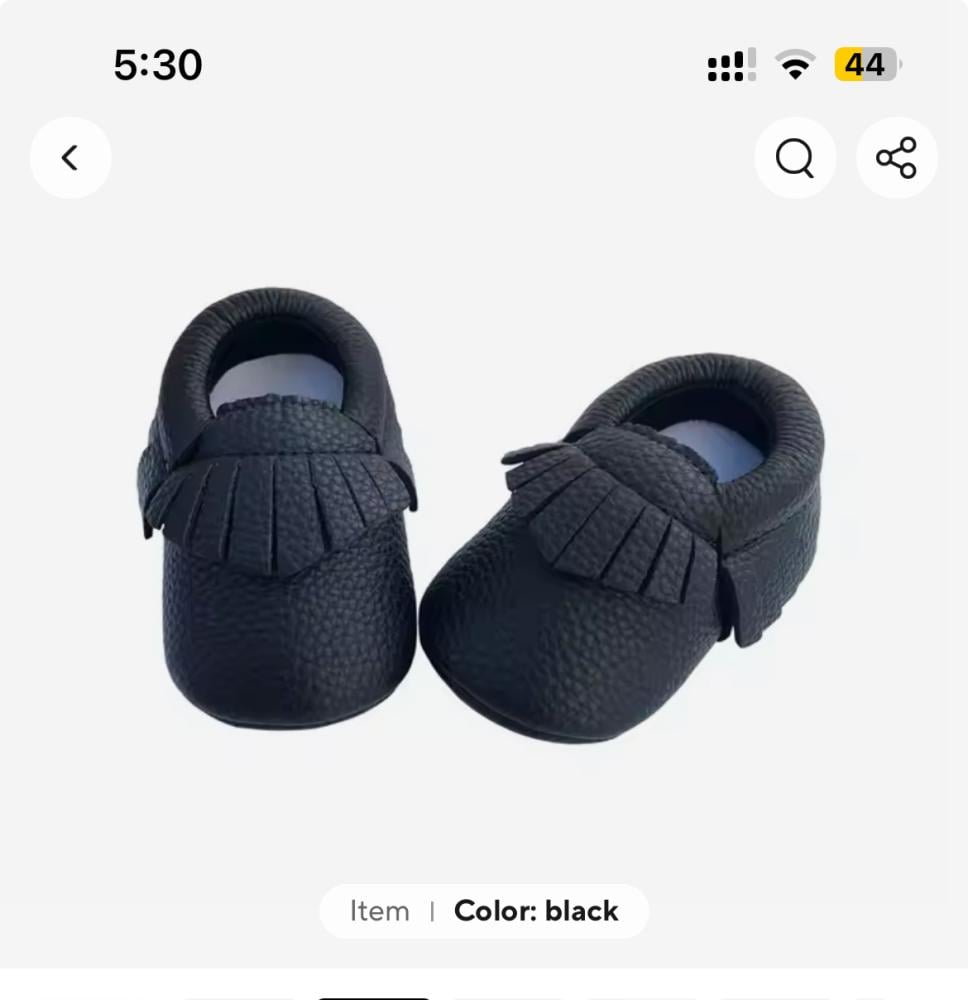The height and width of the screenshot is (1000, 968).
Task: Open the black moccasins product photo
Action: [x=484, y=520]
